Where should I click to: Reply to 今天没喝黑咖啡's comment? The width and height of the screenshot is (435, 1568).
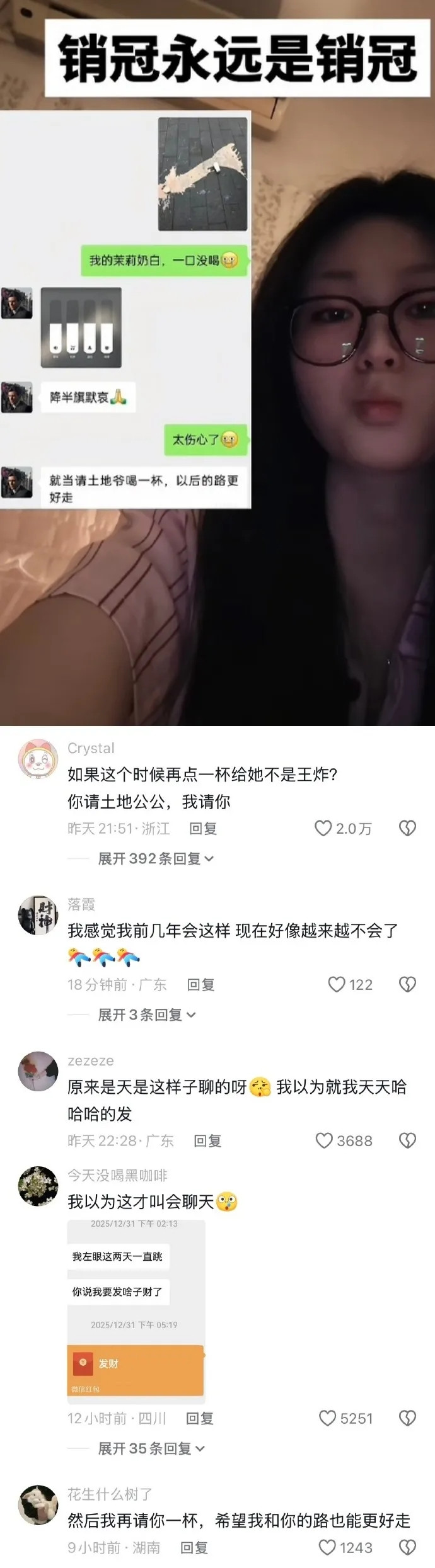click(x=199, y=1418)
